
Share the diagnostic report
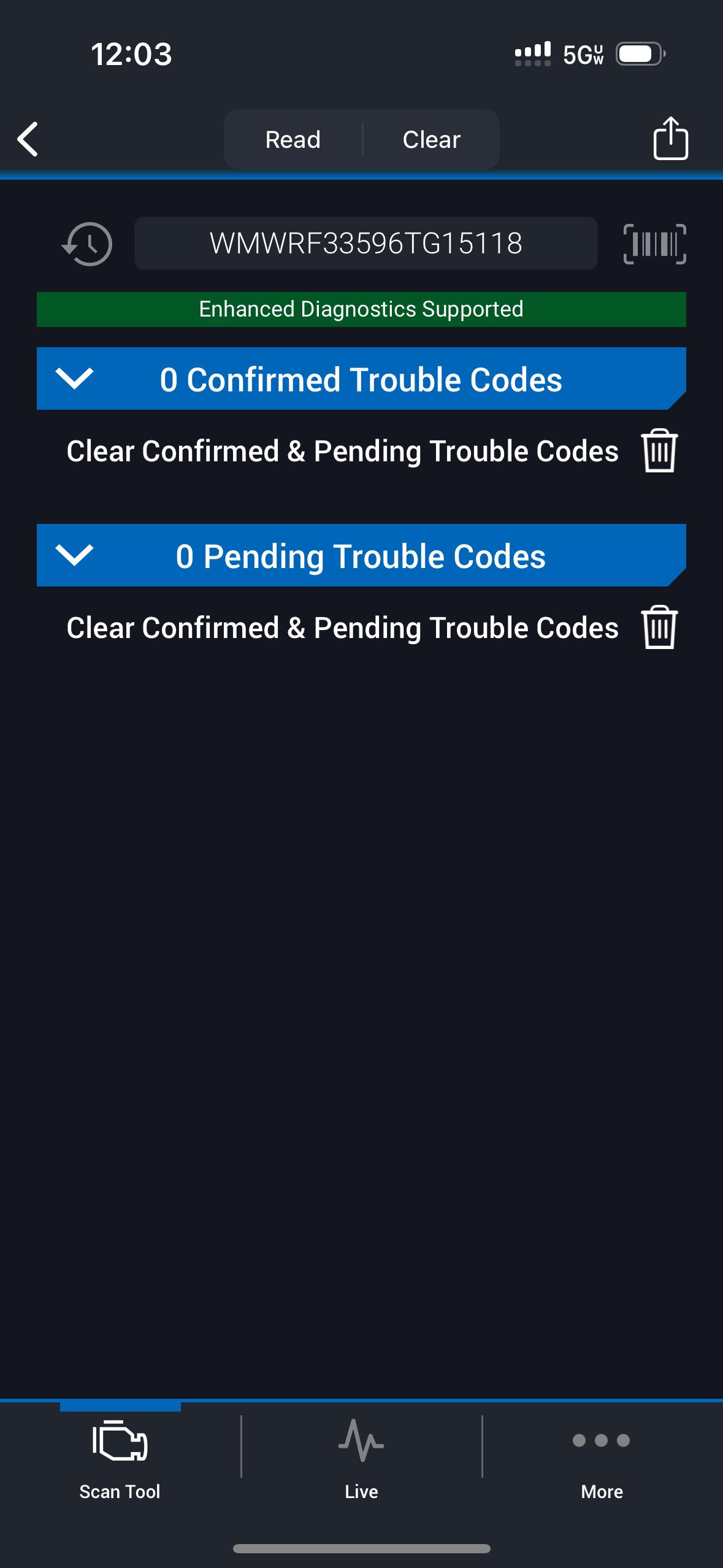670,139
